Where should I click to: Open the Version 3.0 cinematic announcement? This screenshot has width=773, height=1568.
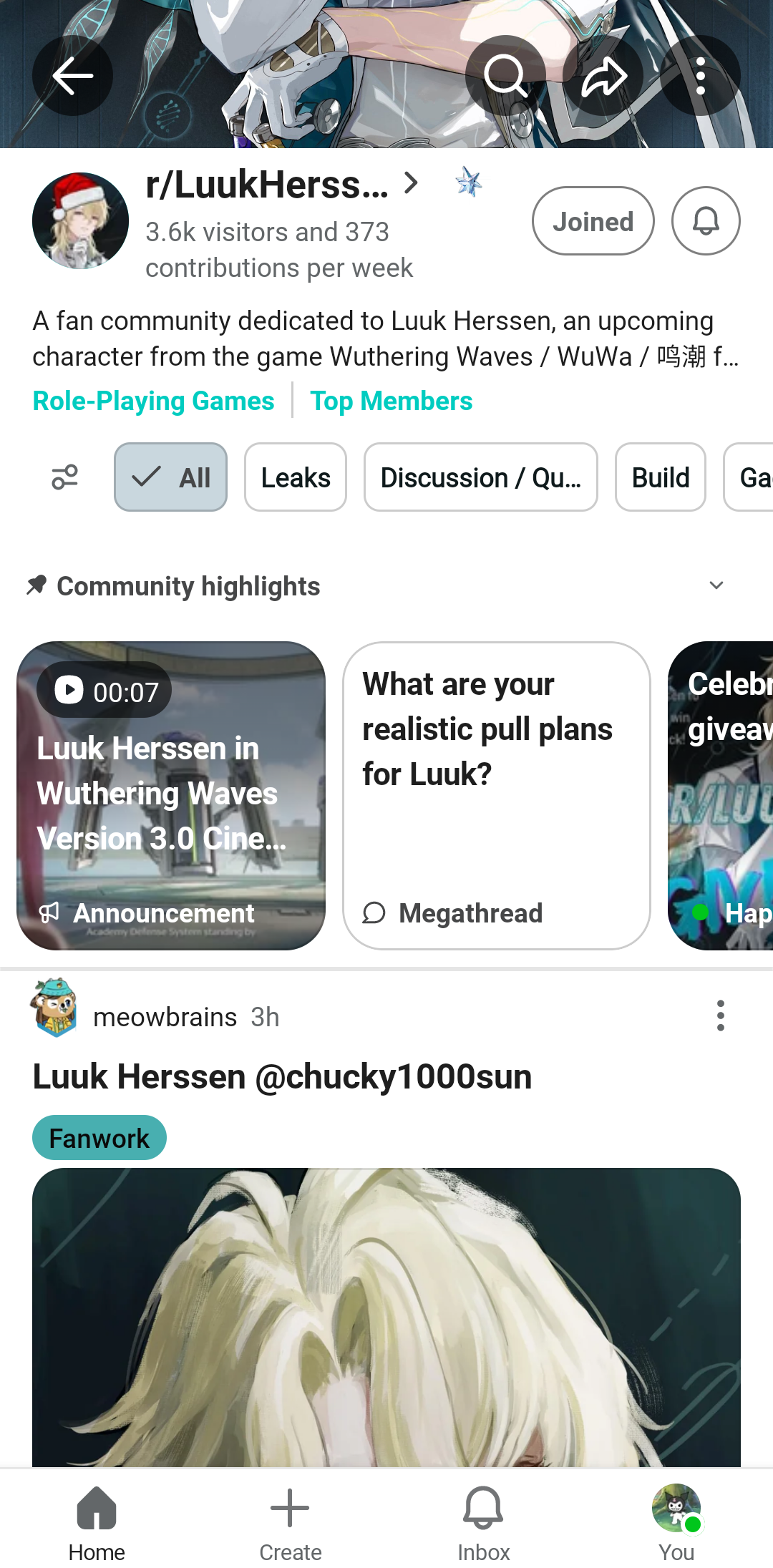pos(170,795)
